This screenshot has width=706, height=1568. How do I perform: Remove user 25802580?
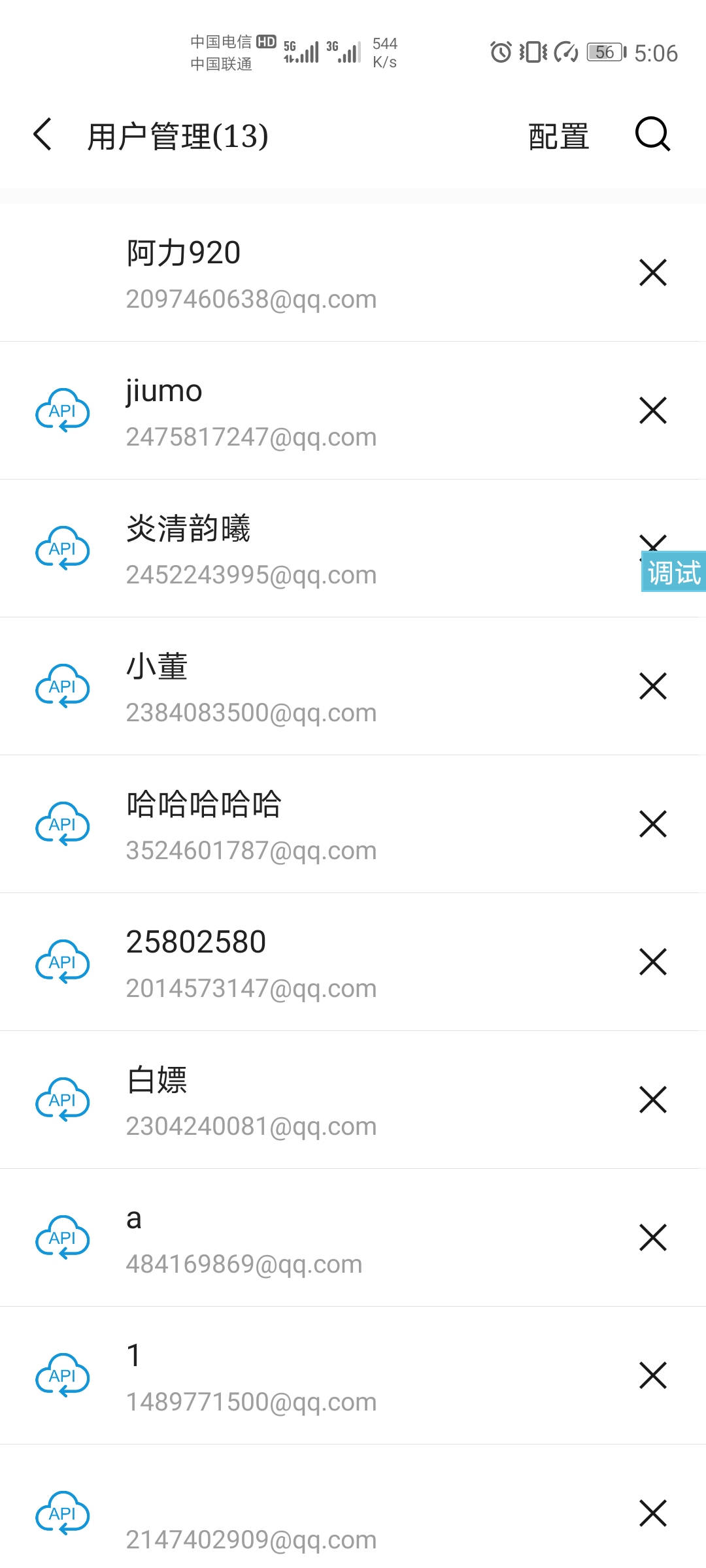tap(652, 962)
